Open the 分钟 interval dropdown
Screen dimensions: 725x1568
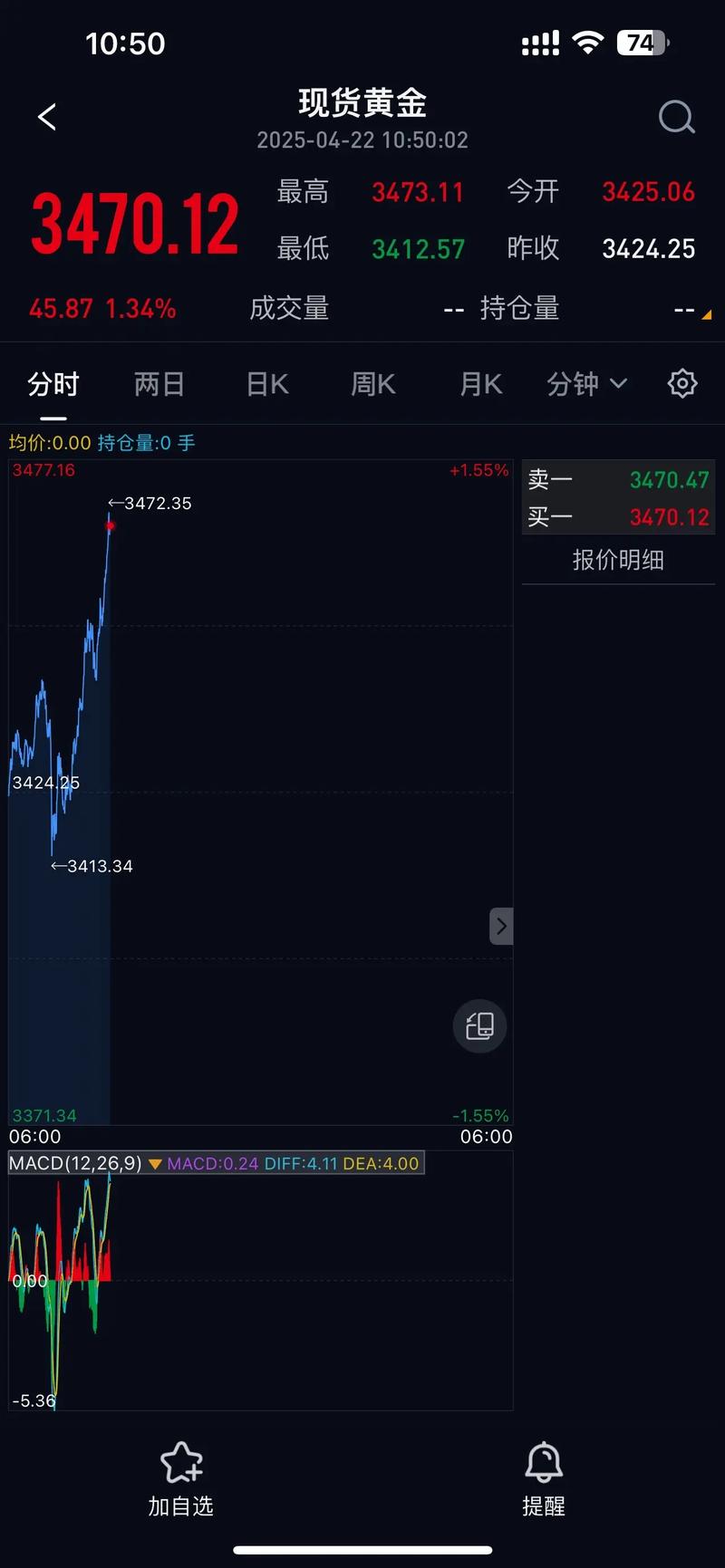[x=586, y=383]
